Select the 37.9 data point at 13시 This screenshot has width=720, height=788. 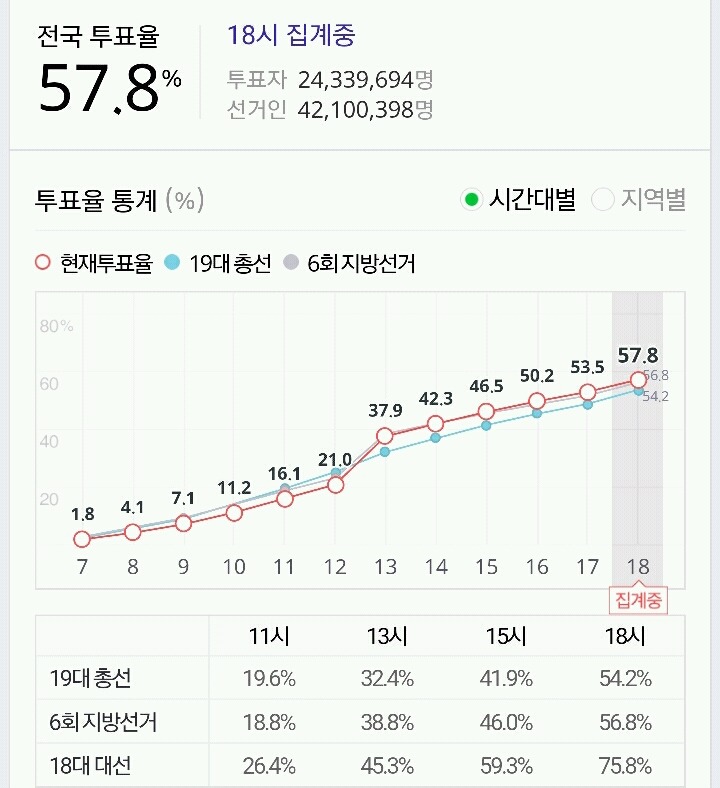click(x=386, y=435)
